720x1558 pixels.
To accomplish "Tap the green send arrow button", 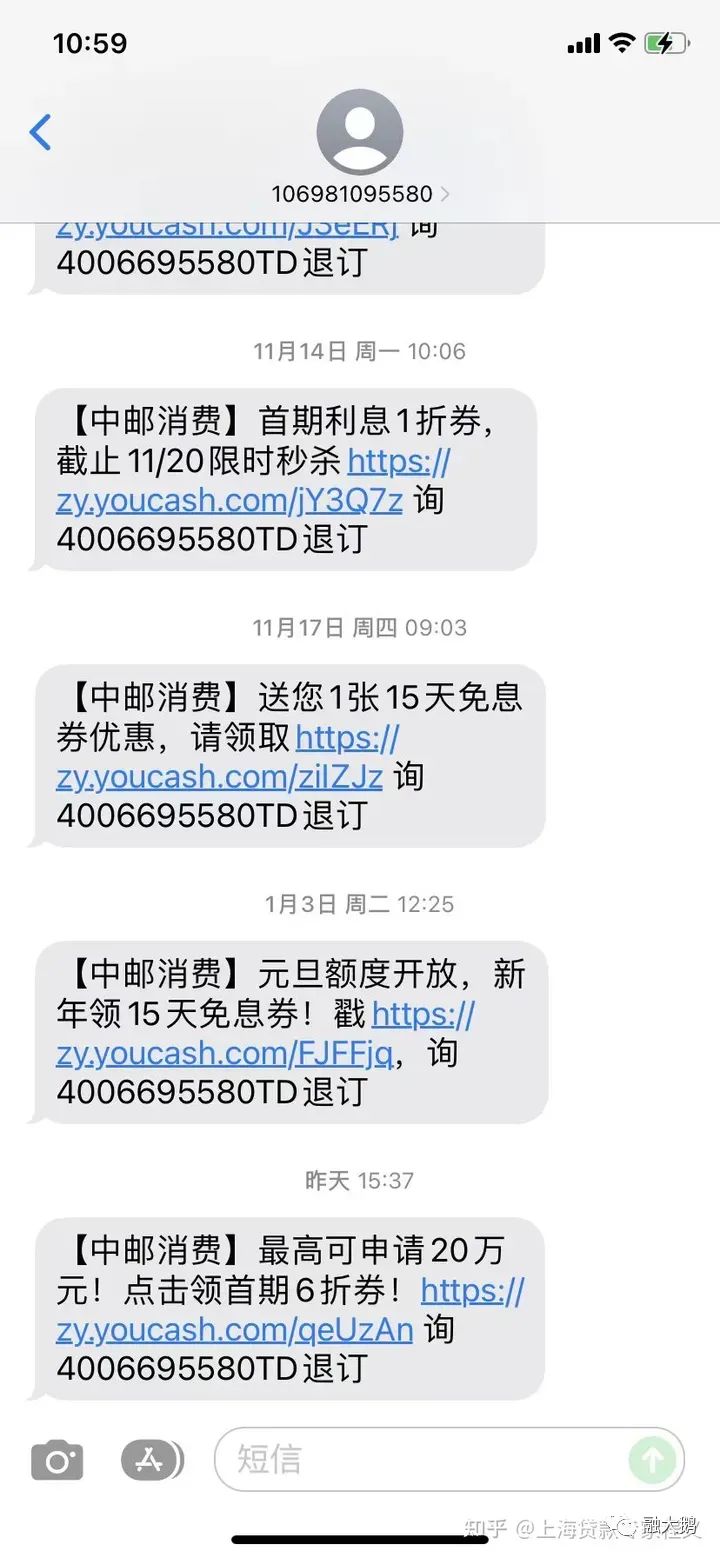I will [x=651, y=1459].
